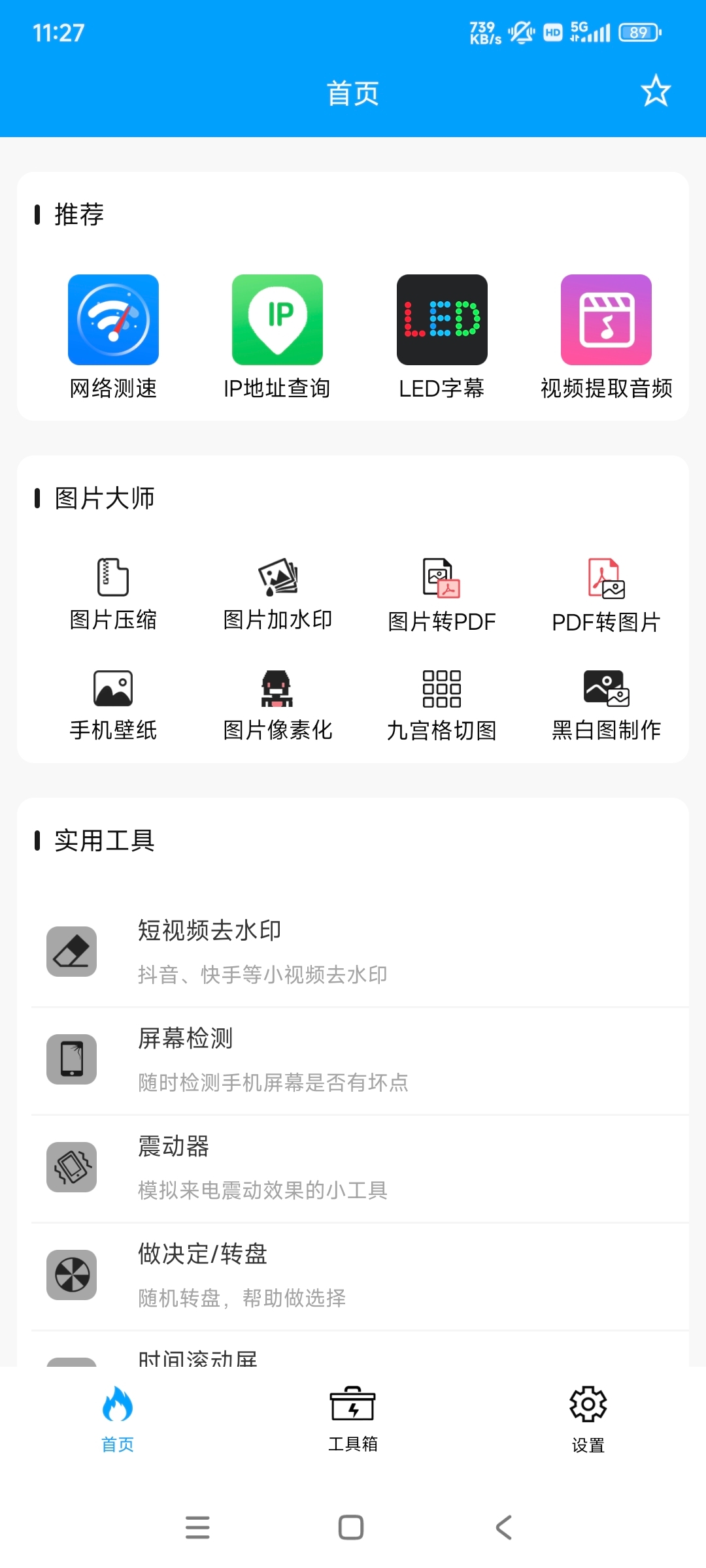Image resolution: width=706 pixels, height=1568 pixels.
Task: Go to the 设置 tab
Action: [x=588, y=1418]
